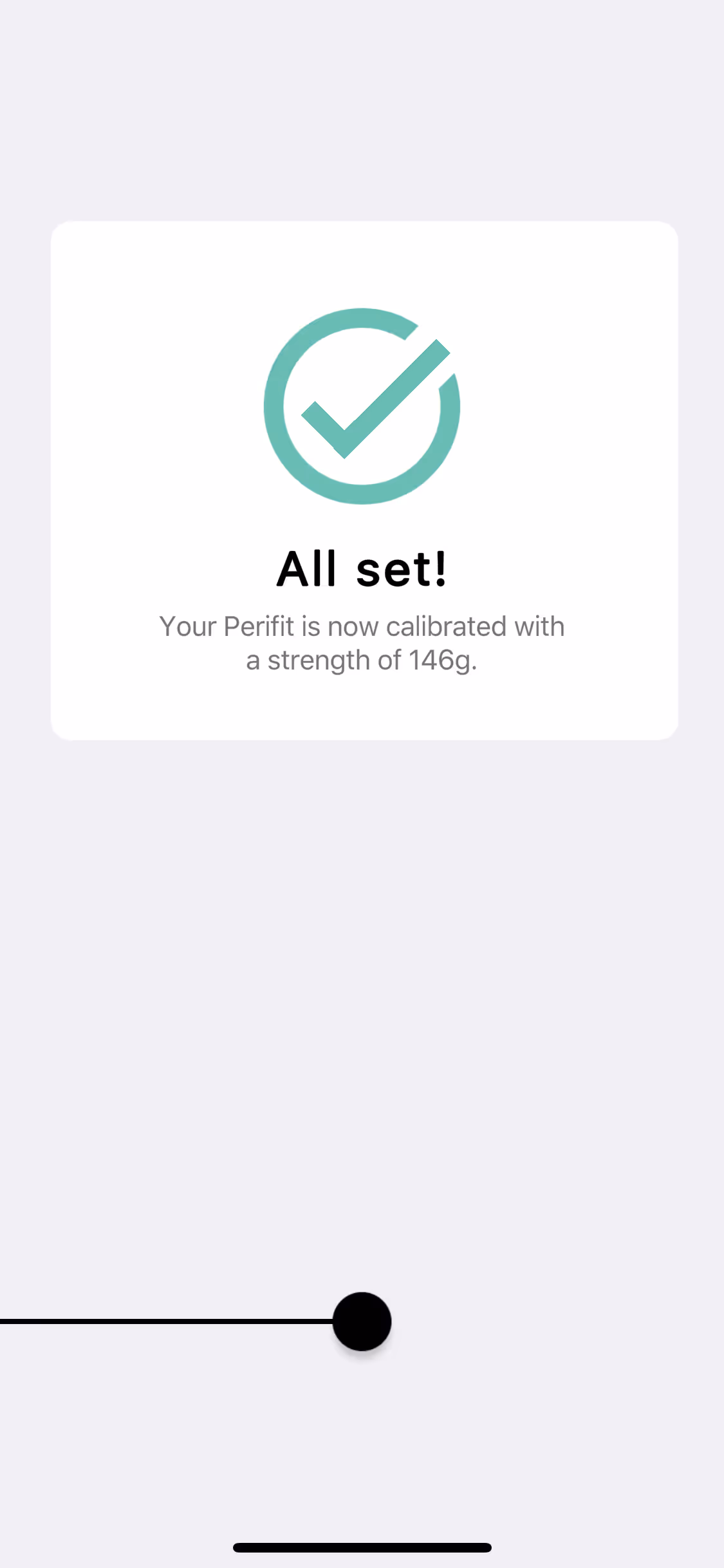Image resolution: width=724 pixels, height=1568 pixels.
Task: Tap the calibration strength message text
Action: click(x=362, y=642)
